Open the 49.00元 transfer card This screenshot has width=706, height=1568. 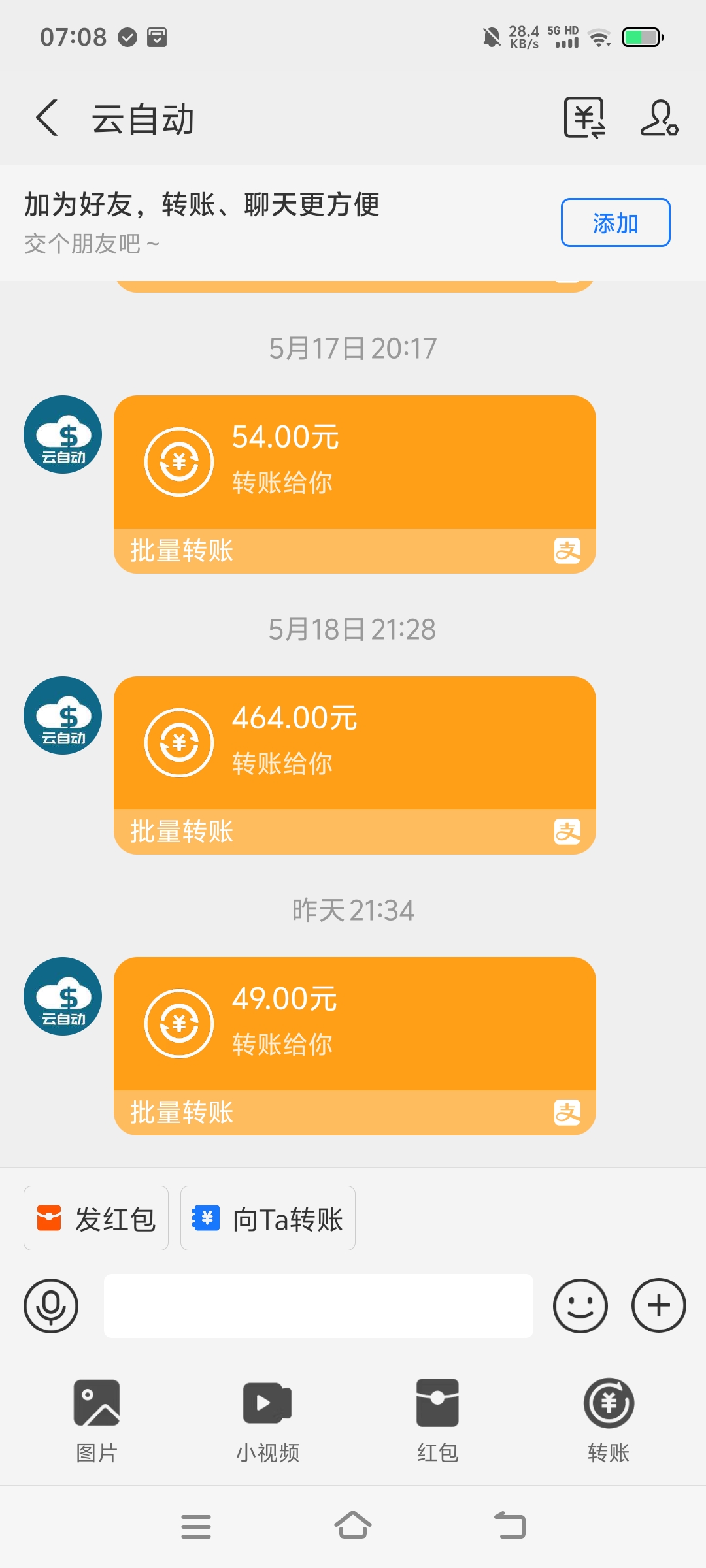[355, 1046]
